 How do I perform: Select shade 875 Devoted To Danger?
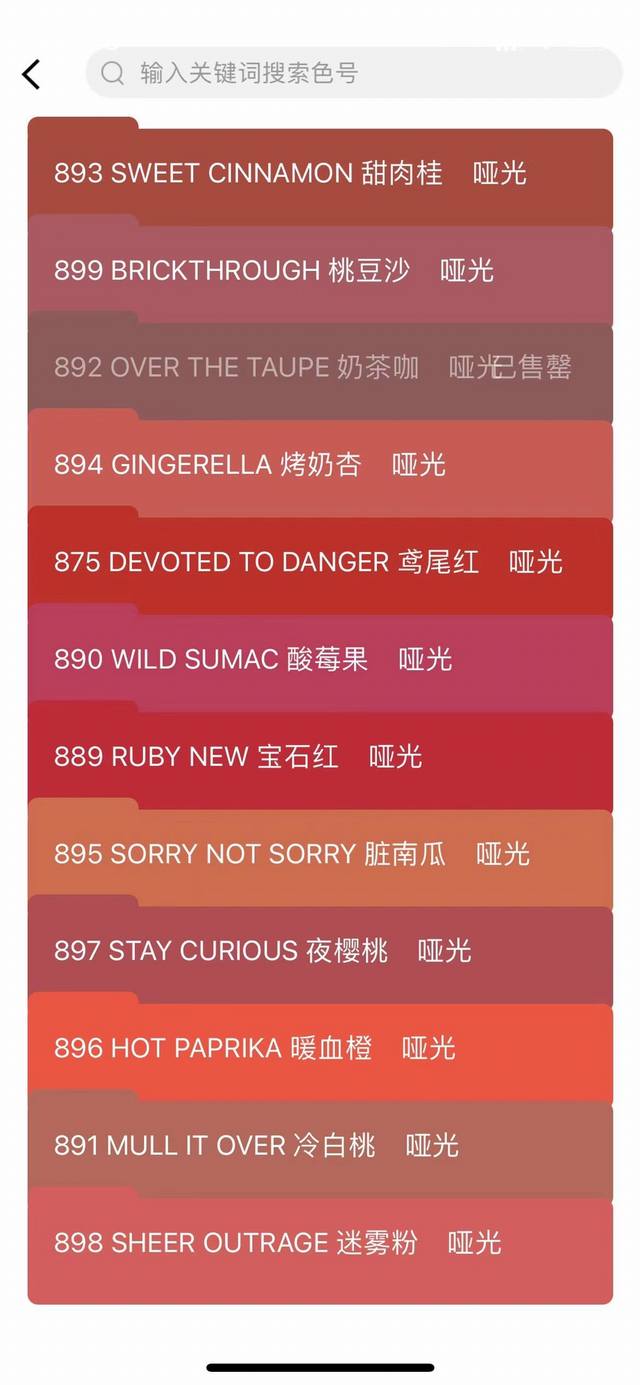click(320, 562)
